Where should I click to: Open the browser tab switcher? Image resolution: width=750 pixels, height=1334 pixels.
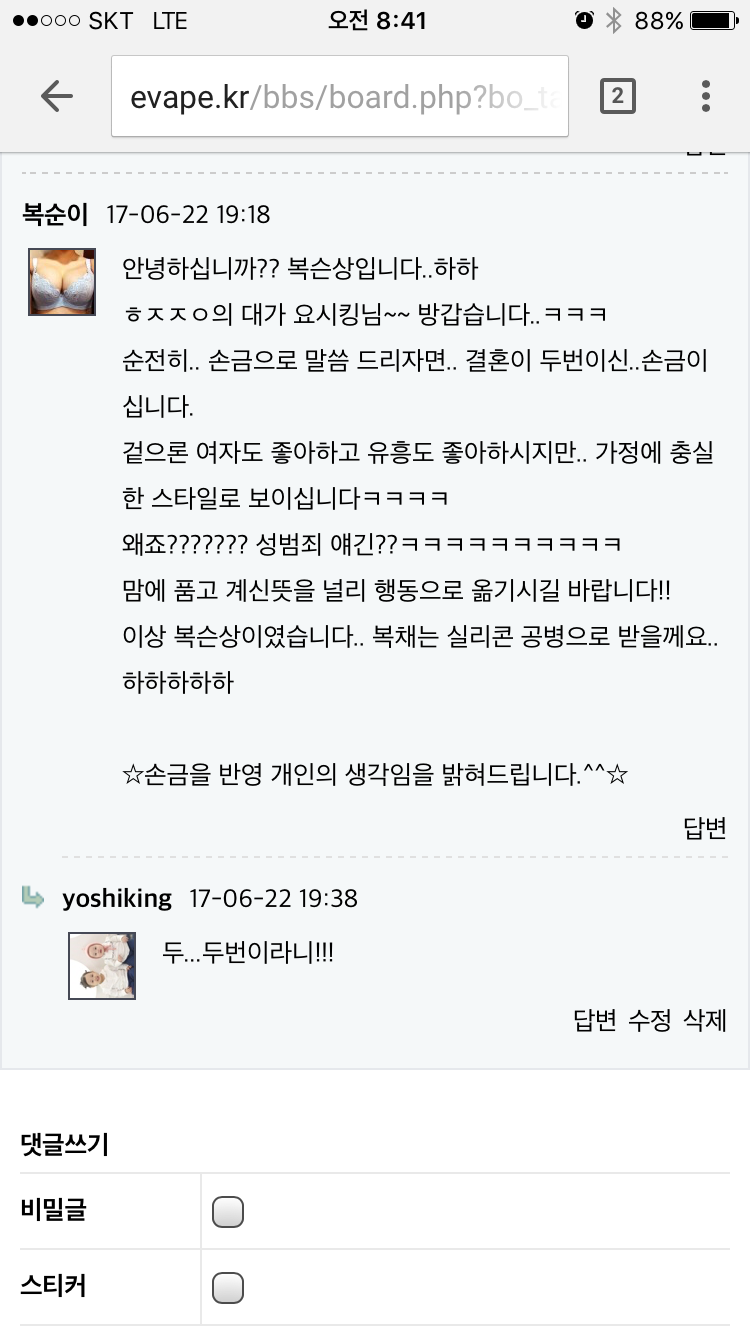[x=617, y=96]
